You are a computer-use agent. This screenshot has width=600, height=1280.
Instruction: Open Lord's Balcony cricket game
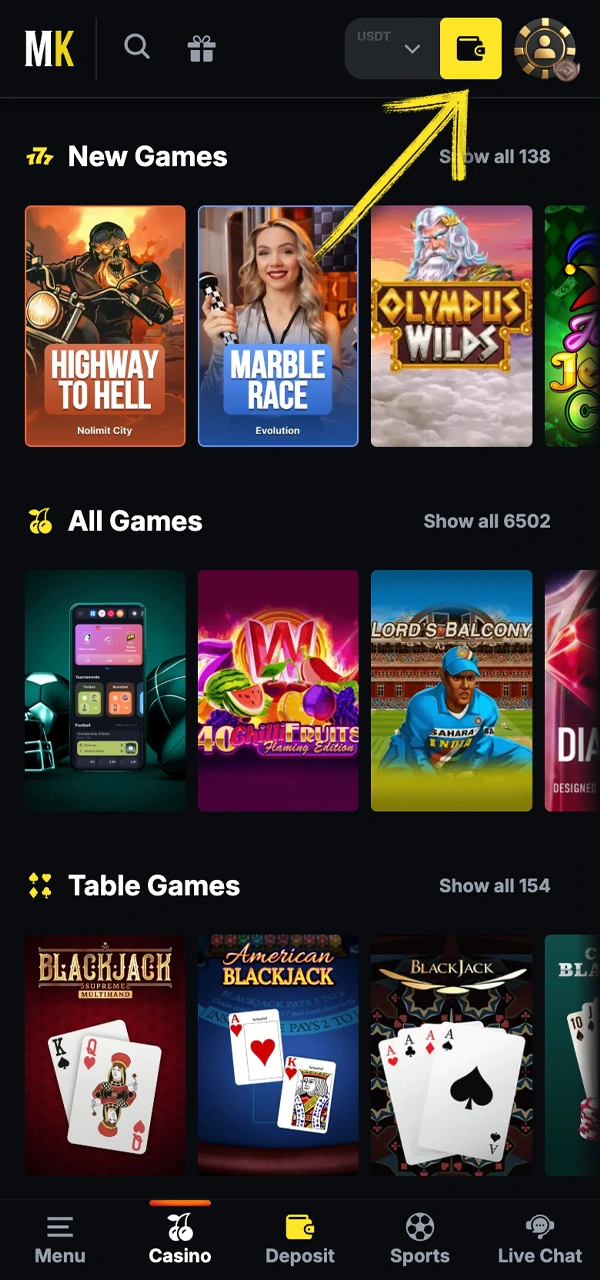[x=451, y=690]
